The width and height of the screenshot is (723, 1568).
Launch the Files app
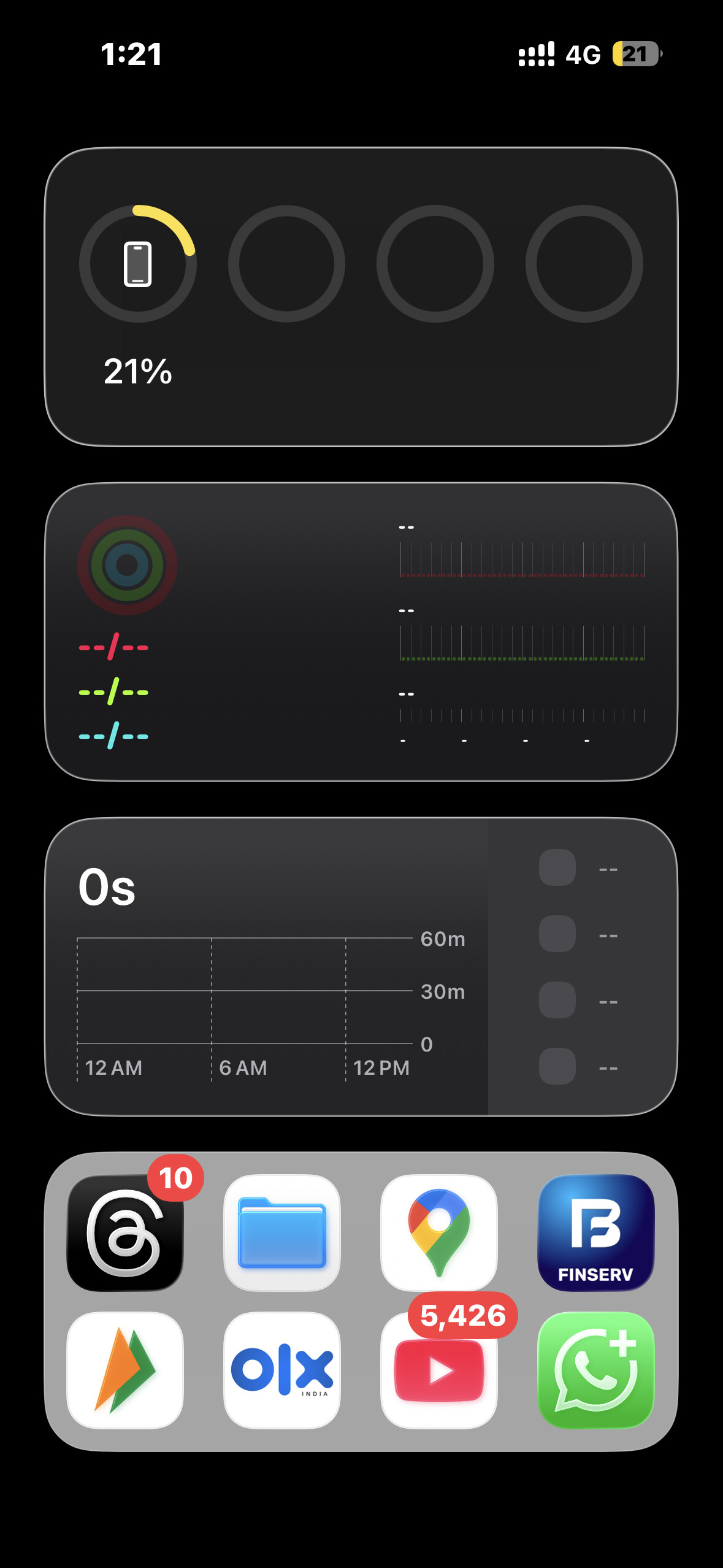point(281,1232)
